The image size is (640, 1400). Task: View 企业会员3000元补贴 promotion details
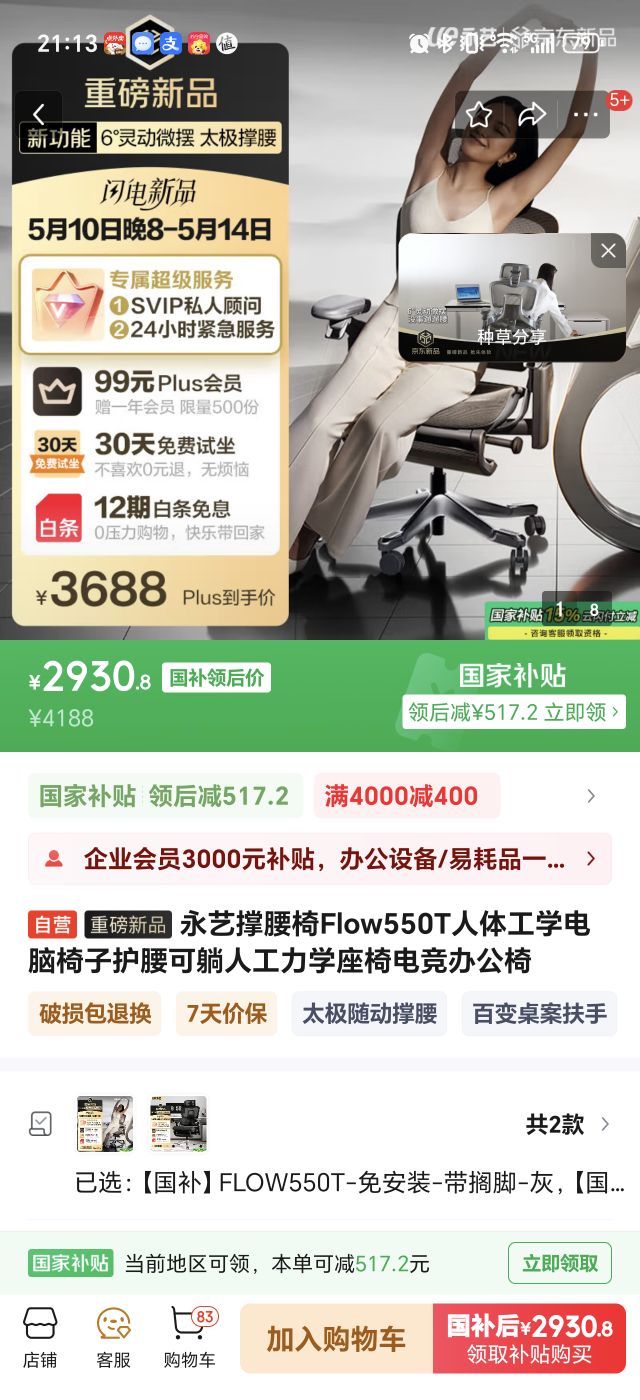click(320, 859)
